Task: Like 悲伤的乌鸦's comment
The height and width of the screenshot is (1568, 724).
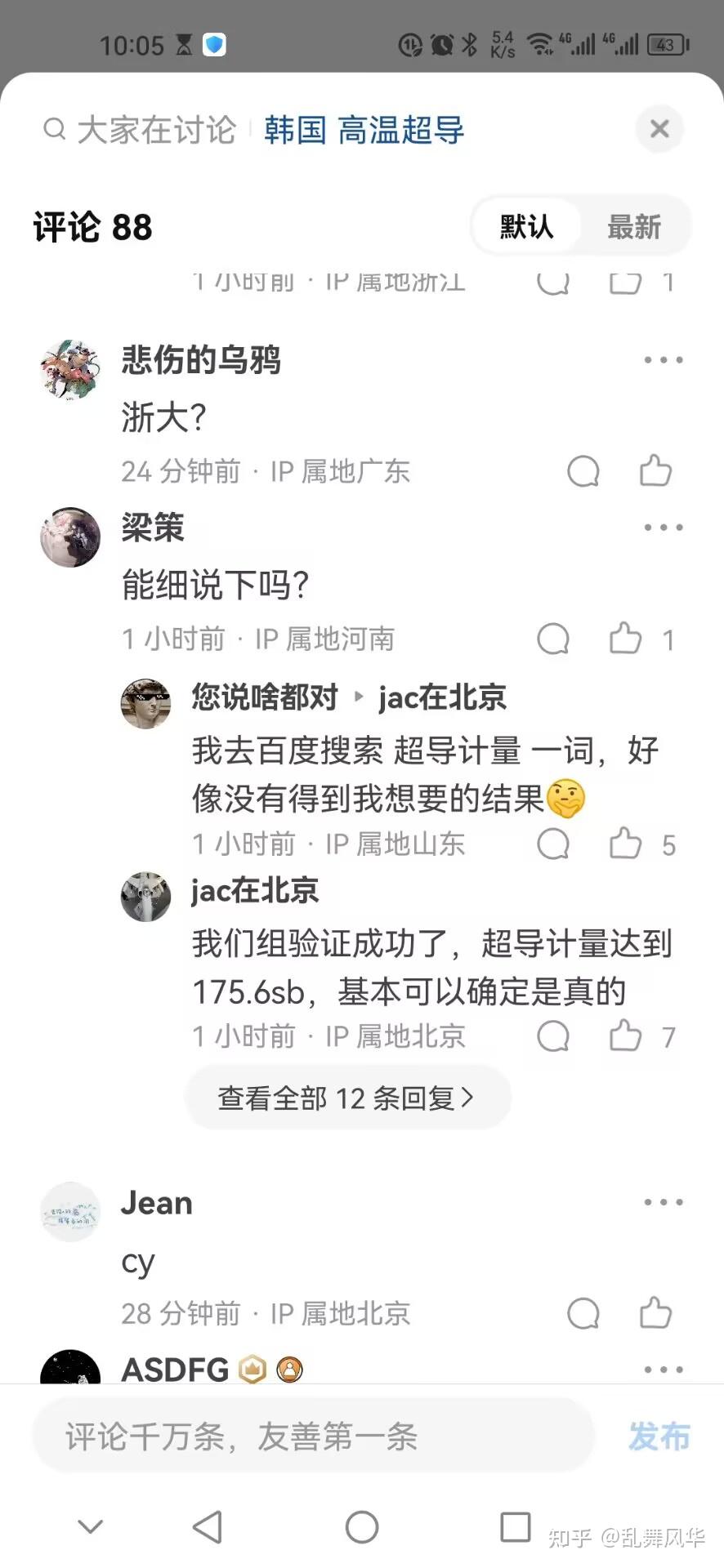Action: pyautogui.click(x=655, y=470)
